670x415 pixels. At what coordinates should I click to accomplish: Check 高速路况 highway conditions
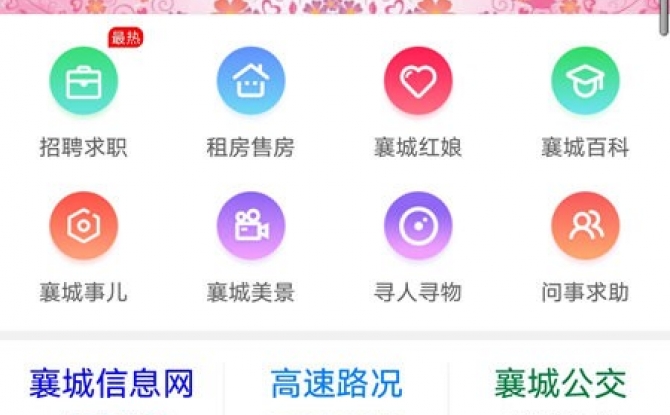coord(336,385)
